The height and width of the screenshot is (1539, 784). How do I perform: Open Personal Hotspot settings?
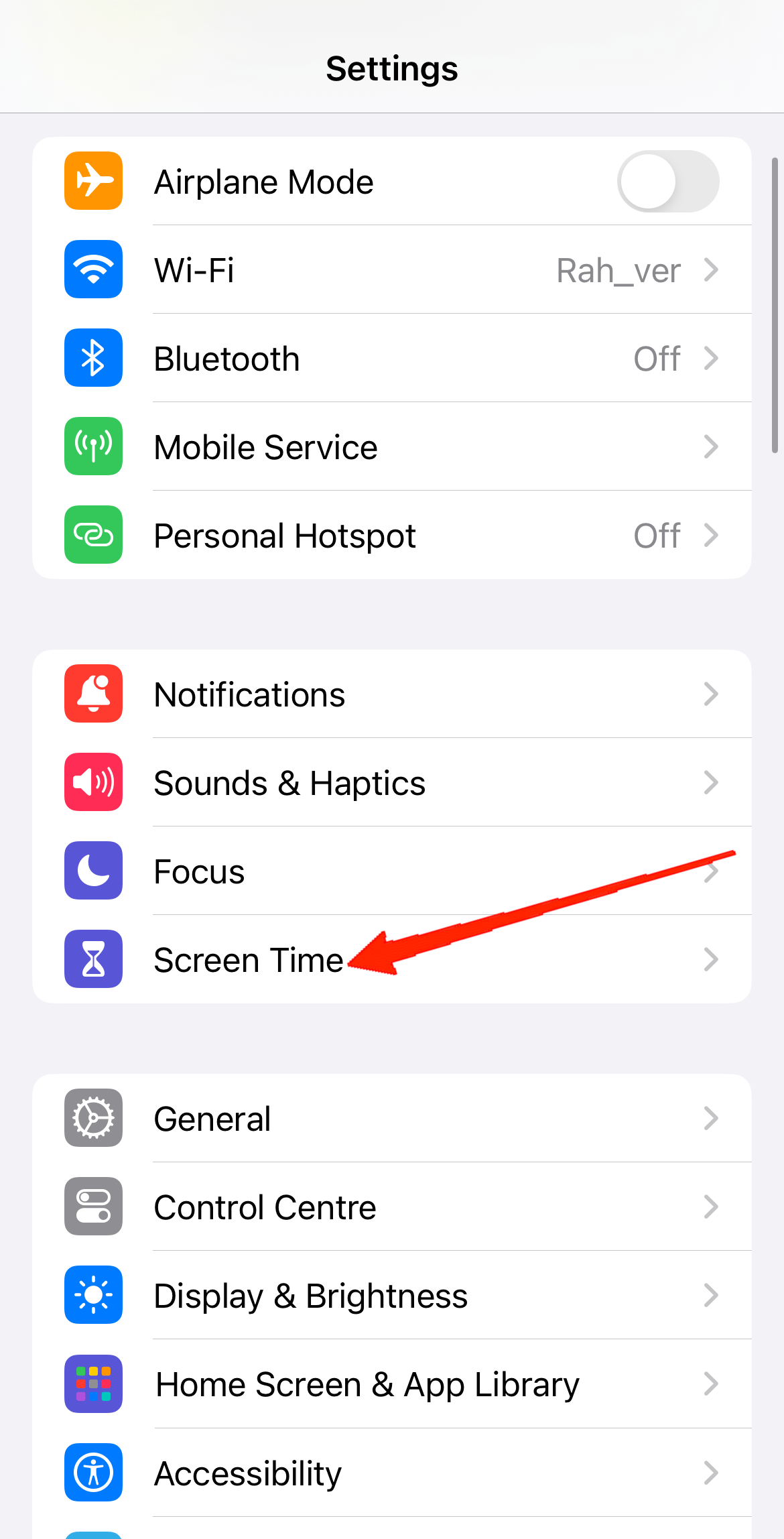pyautogui.click(x=391, y=536)
